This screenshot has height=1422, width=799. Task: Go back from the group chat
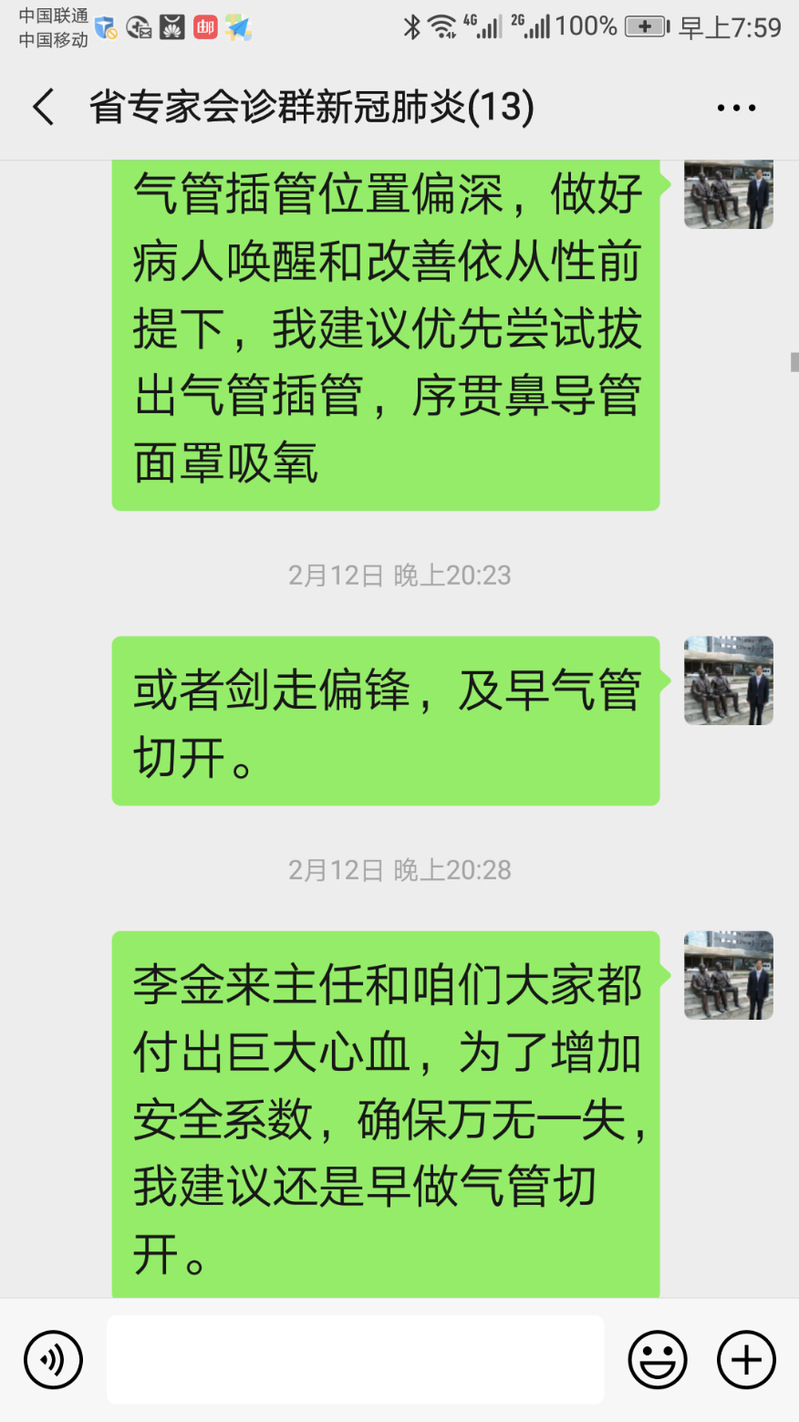click(x=43, y=106)
